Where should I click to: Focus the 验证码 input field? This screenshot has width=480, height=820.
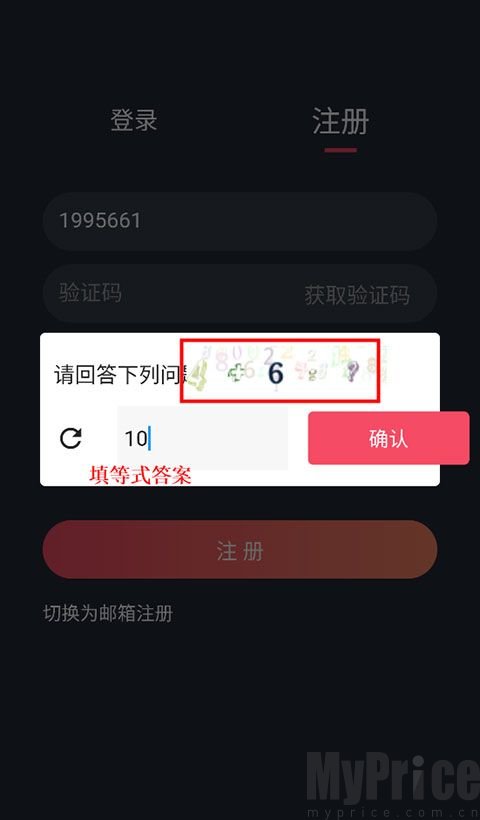click(173, 293)
